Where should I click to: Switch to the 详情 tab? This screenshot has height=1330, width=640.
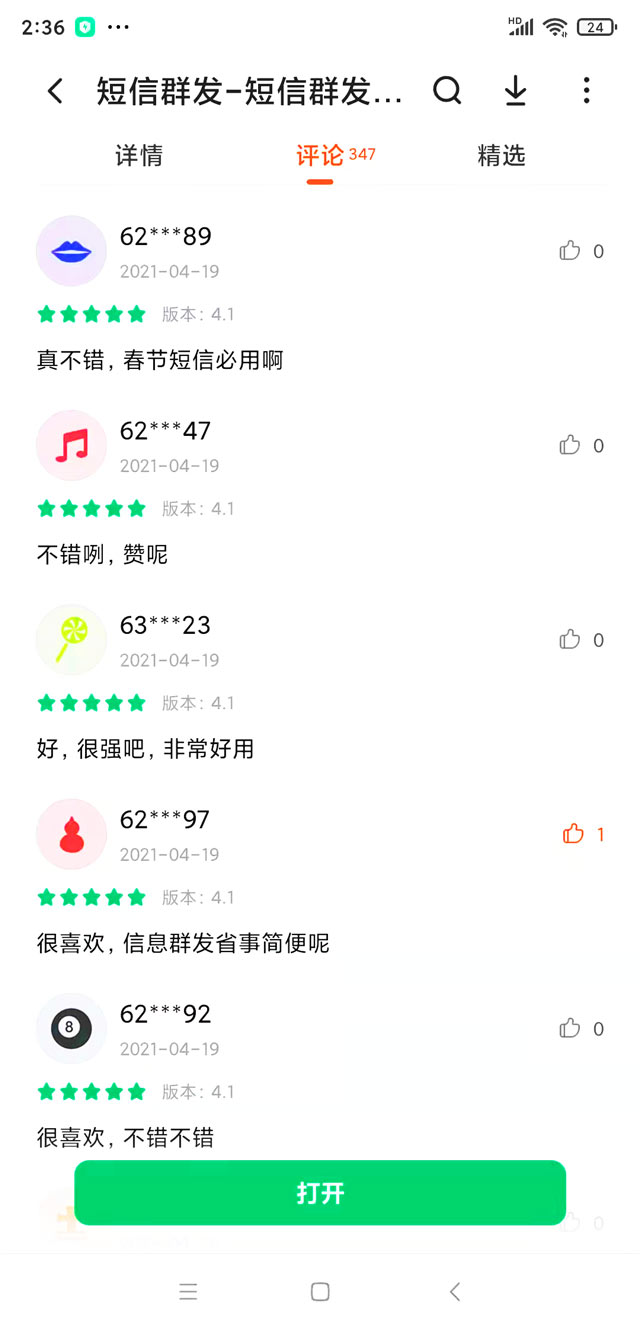pos(139,156)
